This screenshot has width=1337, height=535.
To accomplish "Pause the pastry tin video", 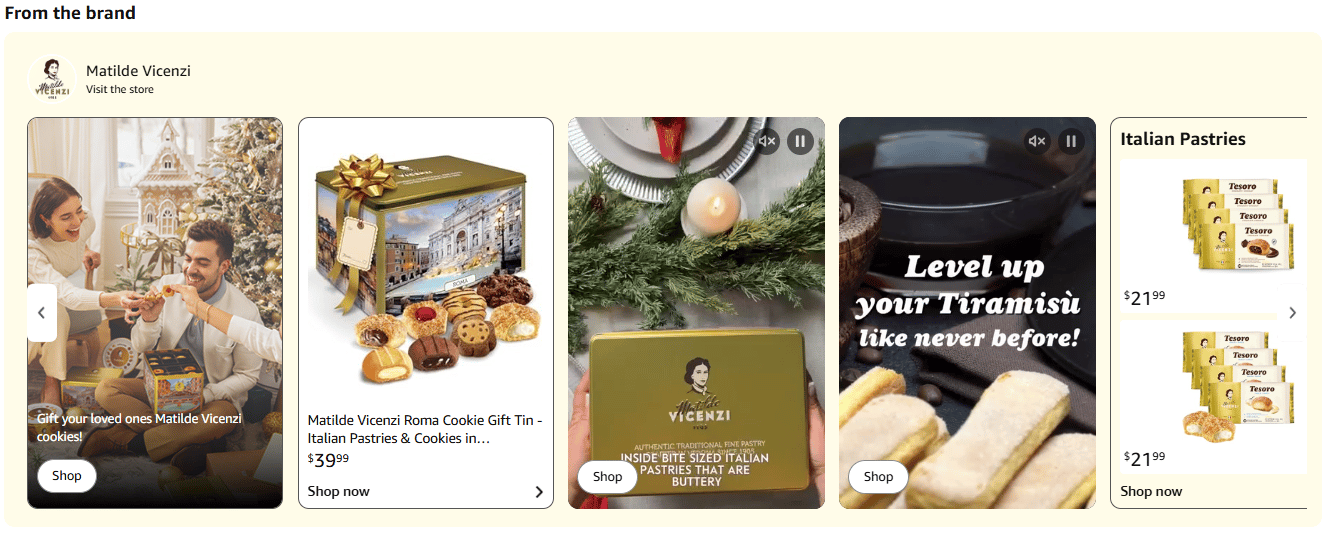I will point(799,141).
